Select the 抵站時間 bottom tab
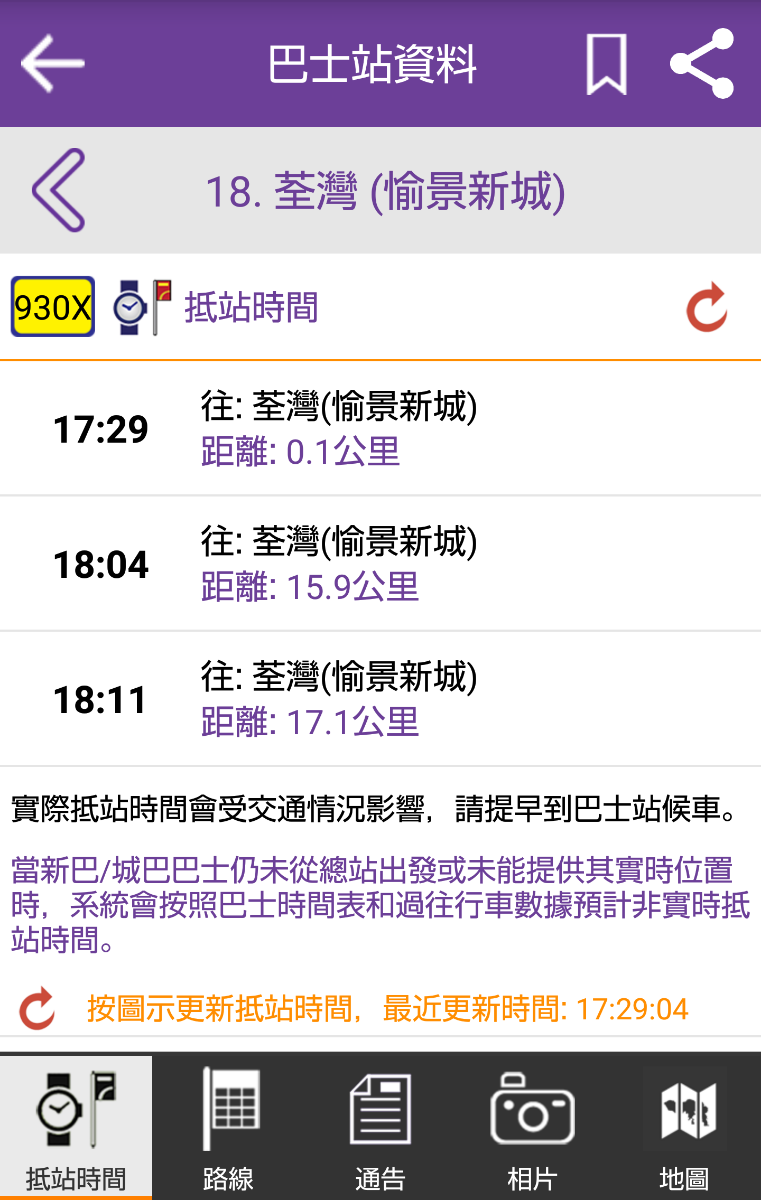 (x=76, y=1126)
